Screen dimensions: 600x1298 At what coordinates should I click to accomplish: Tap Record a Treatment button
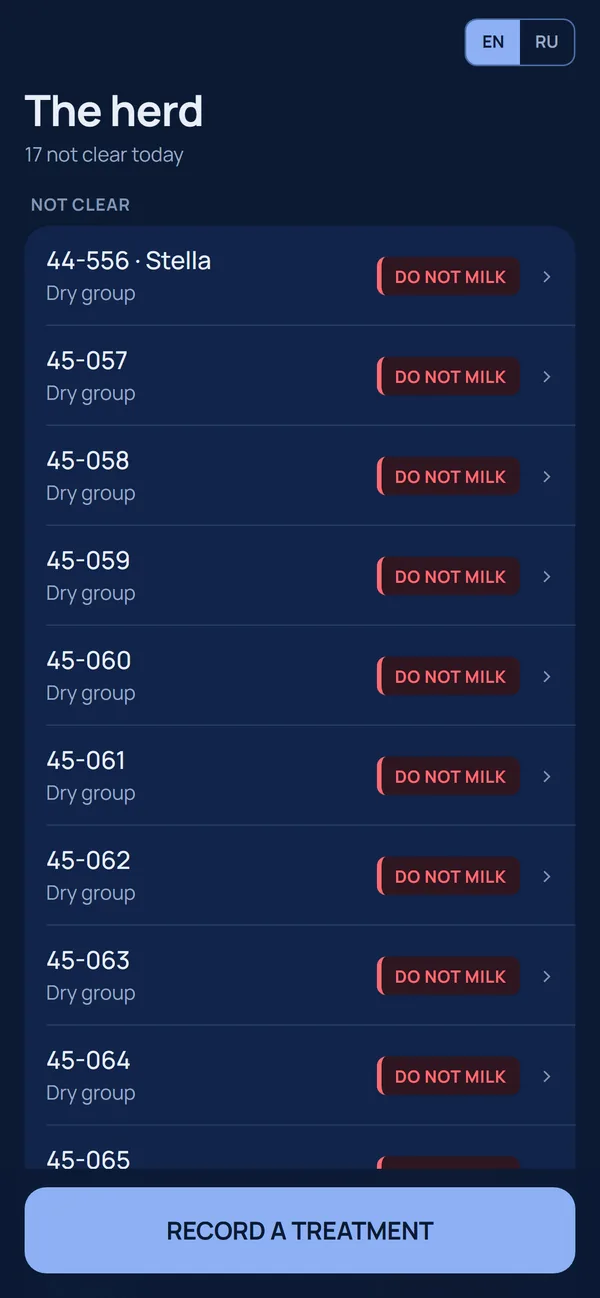tap(300, 1230)
